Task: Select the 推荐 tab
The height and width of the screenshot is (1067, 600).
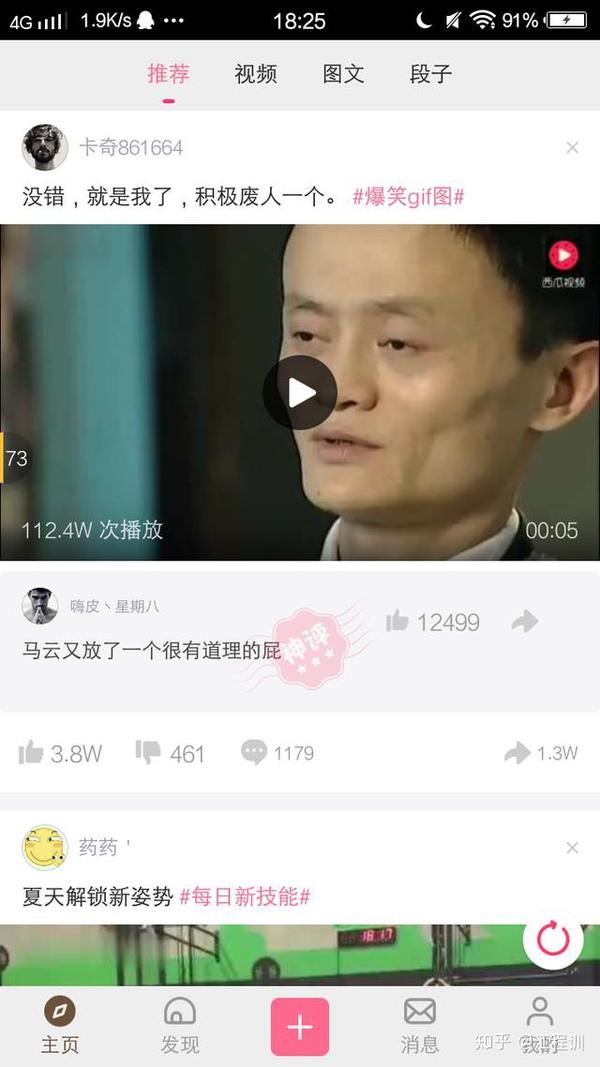Action: point(168,74)
